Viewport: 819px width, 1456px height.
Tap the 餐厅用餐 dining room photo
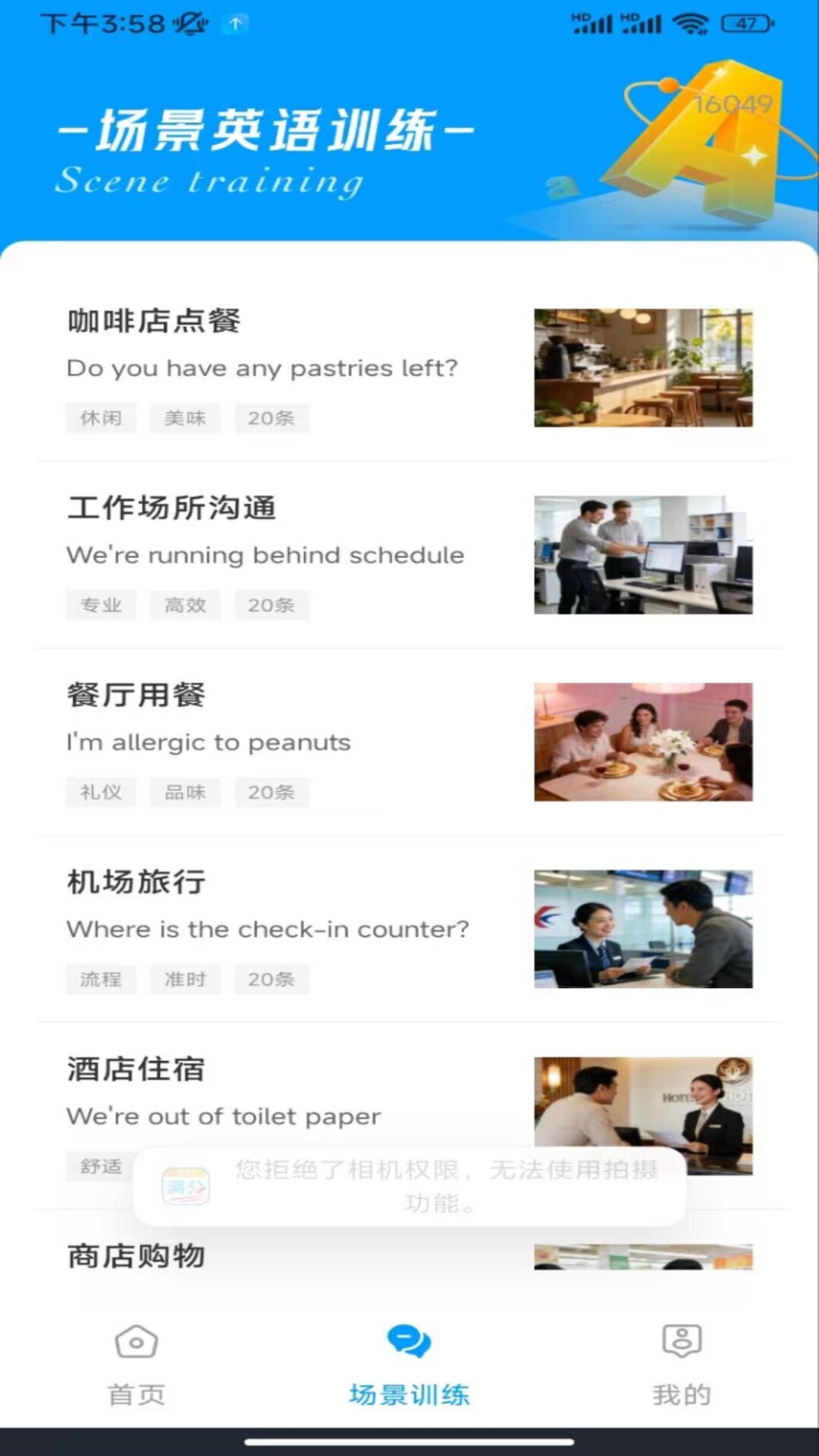click(x=643, y=741)
